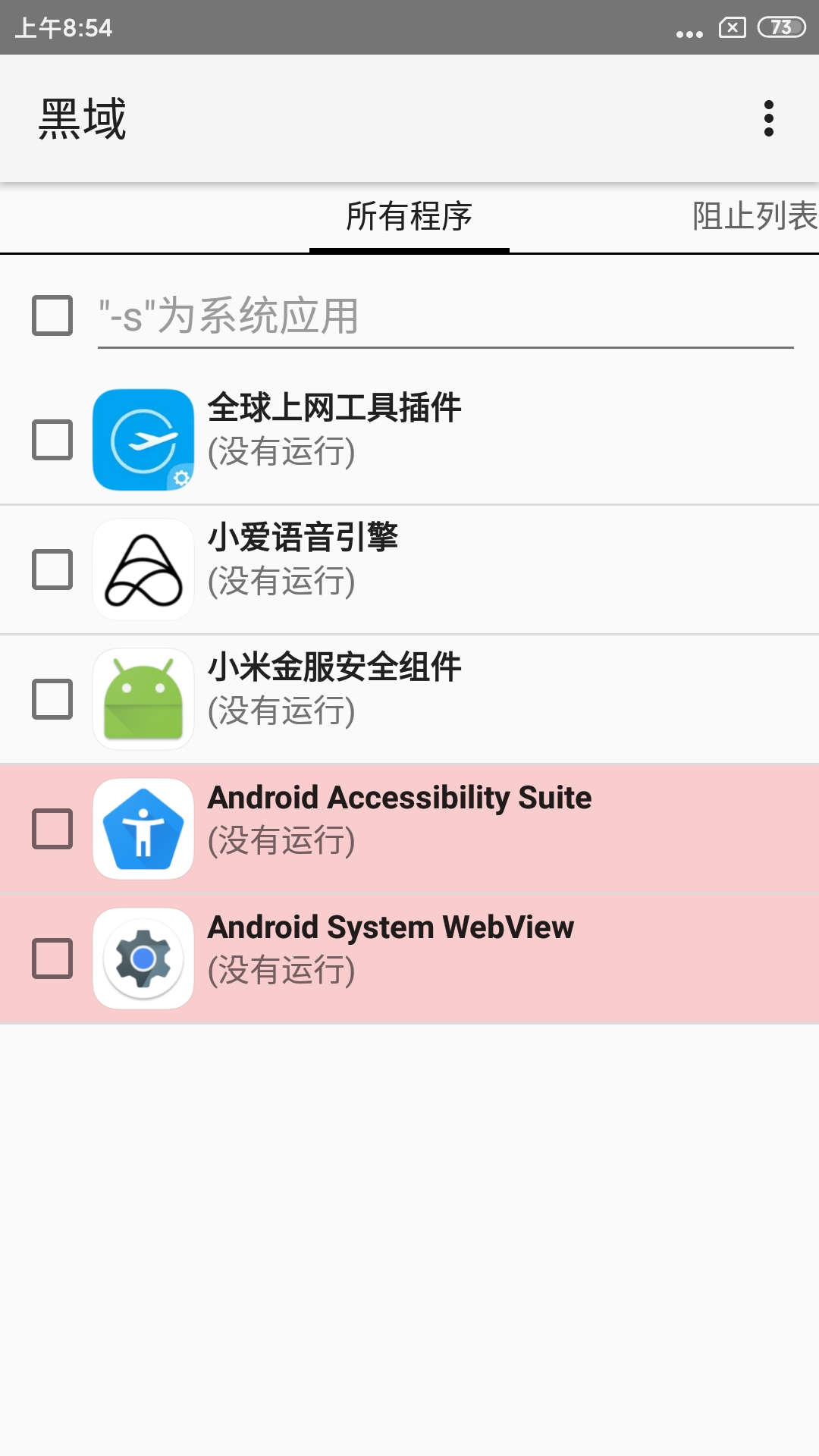Select the 所有程序 tab
The image size is (819, 1456).
409,217
